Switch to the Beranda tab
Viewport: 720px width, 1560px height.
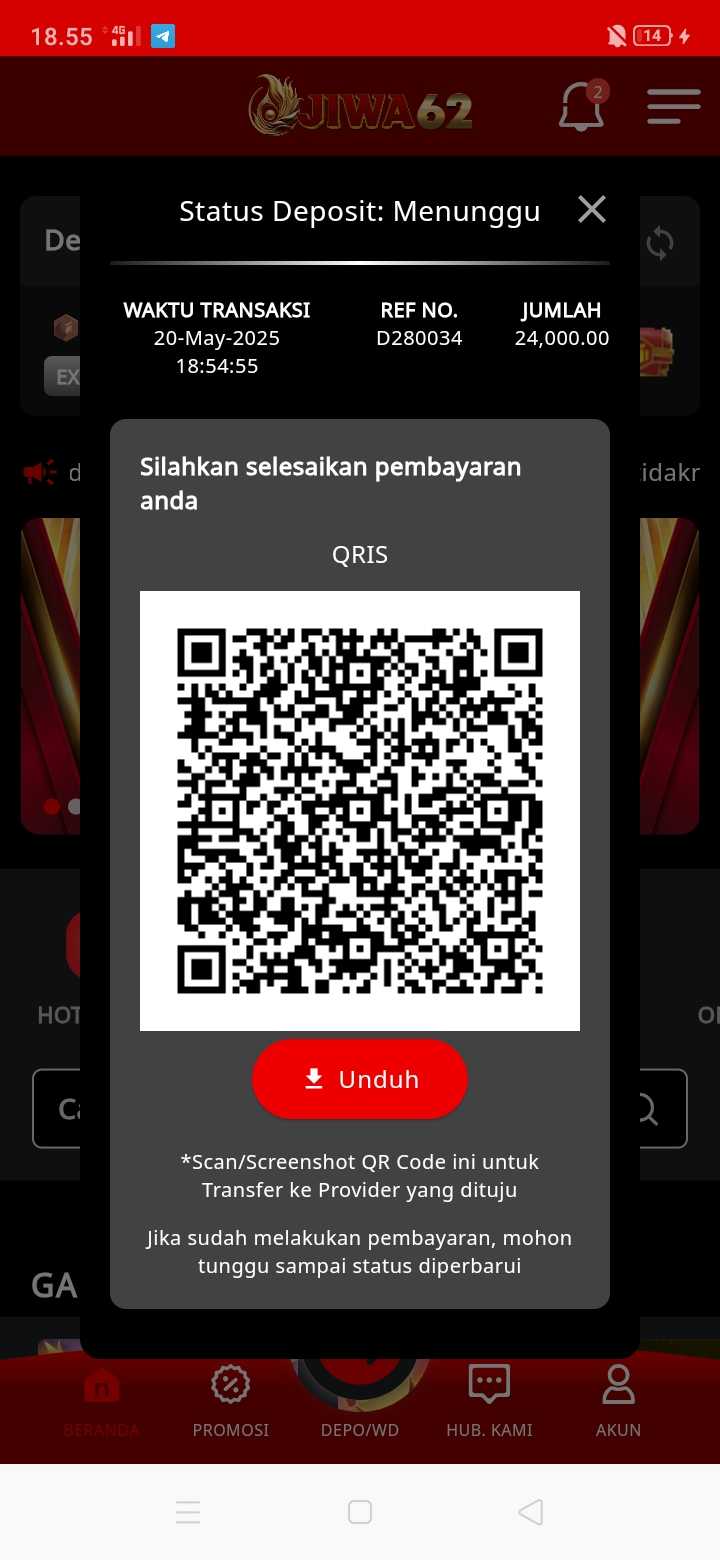[101, 1402]
